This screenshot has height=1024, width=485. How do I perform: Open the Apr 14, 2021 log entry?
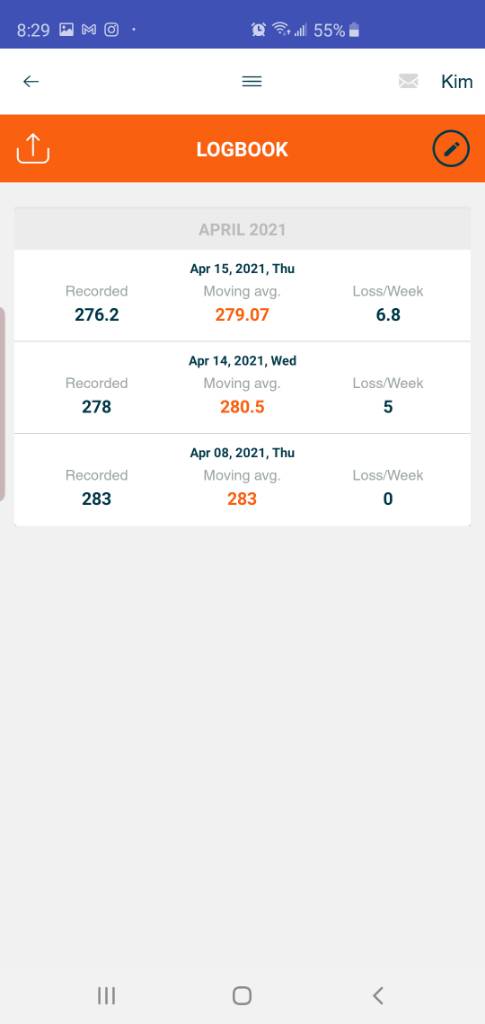click(x=242, y=387)
